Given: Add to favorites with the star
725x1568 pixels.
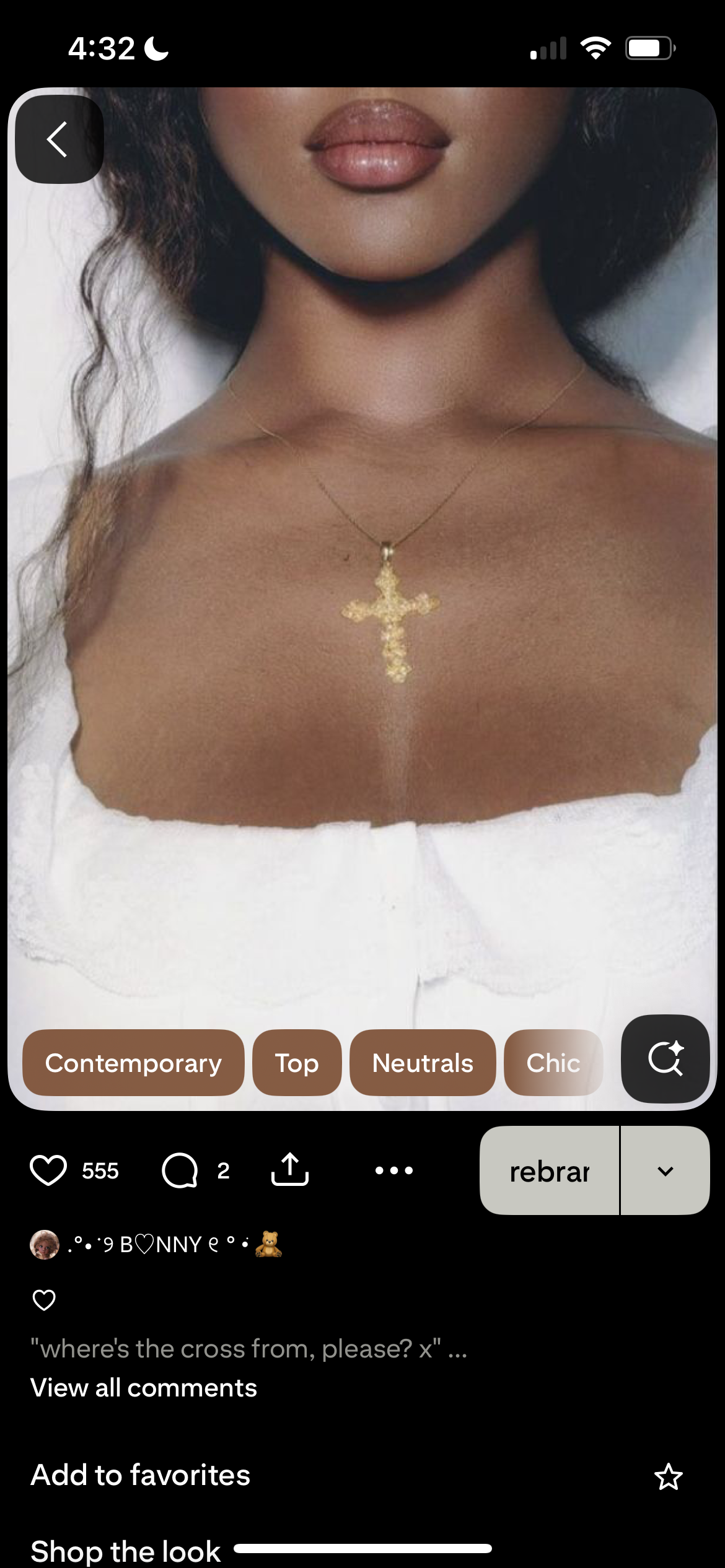Looking at the screenshot, I should point(668,1476).
